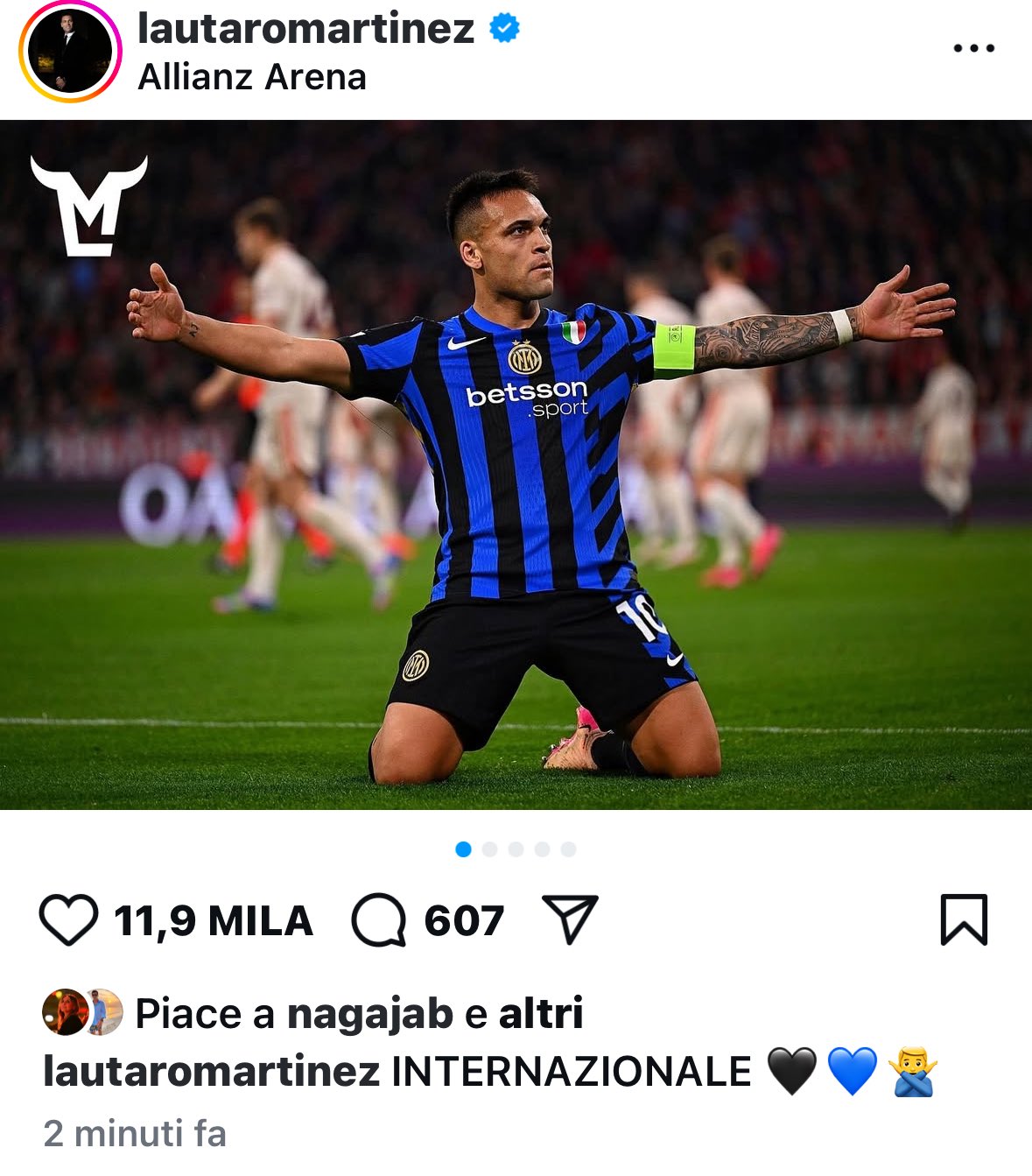Viewport: 1032px width, 1176px height.
Task: Like this post with the heart icon
Action: coord(68,920)
